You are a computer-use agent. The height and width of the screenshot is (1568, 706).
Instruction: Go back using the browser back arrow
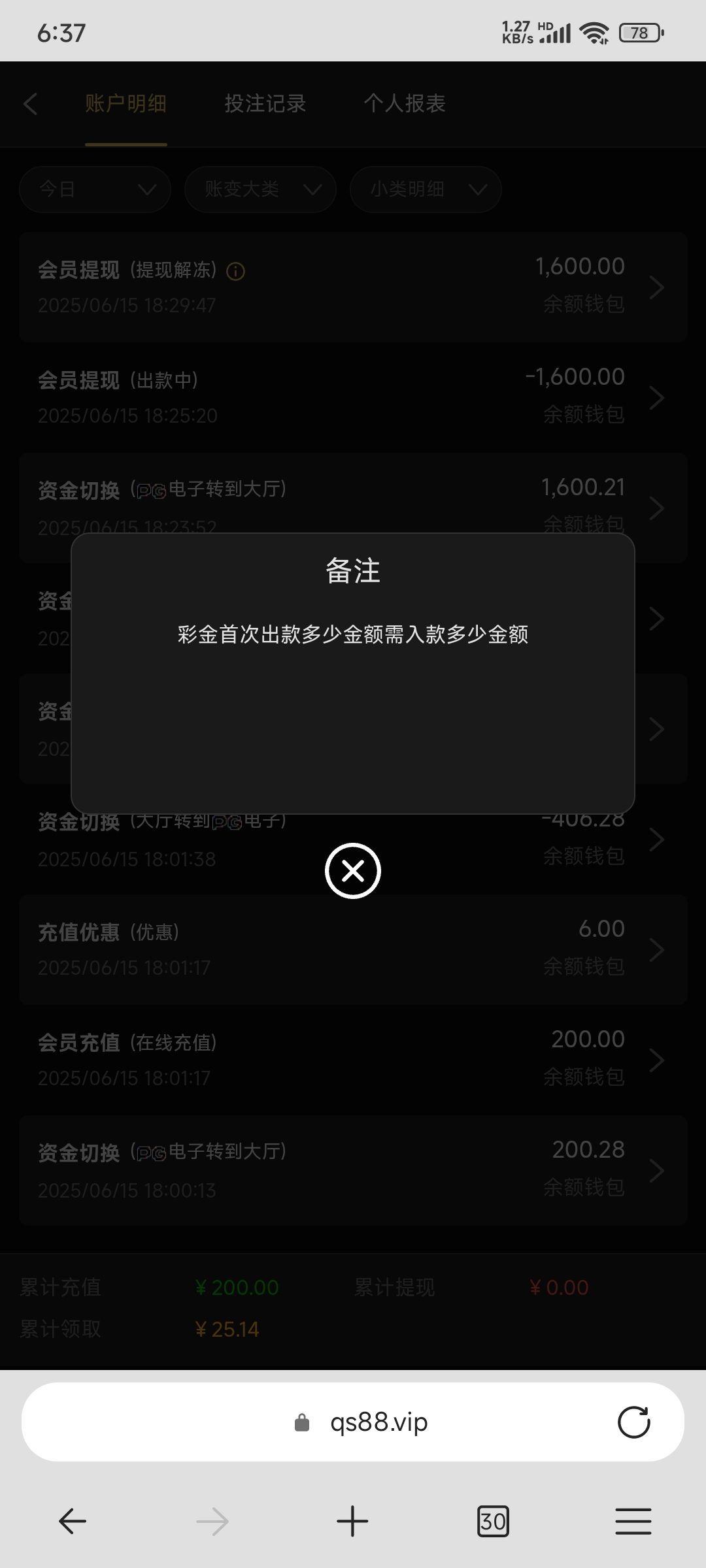[x=73, y=1522]
